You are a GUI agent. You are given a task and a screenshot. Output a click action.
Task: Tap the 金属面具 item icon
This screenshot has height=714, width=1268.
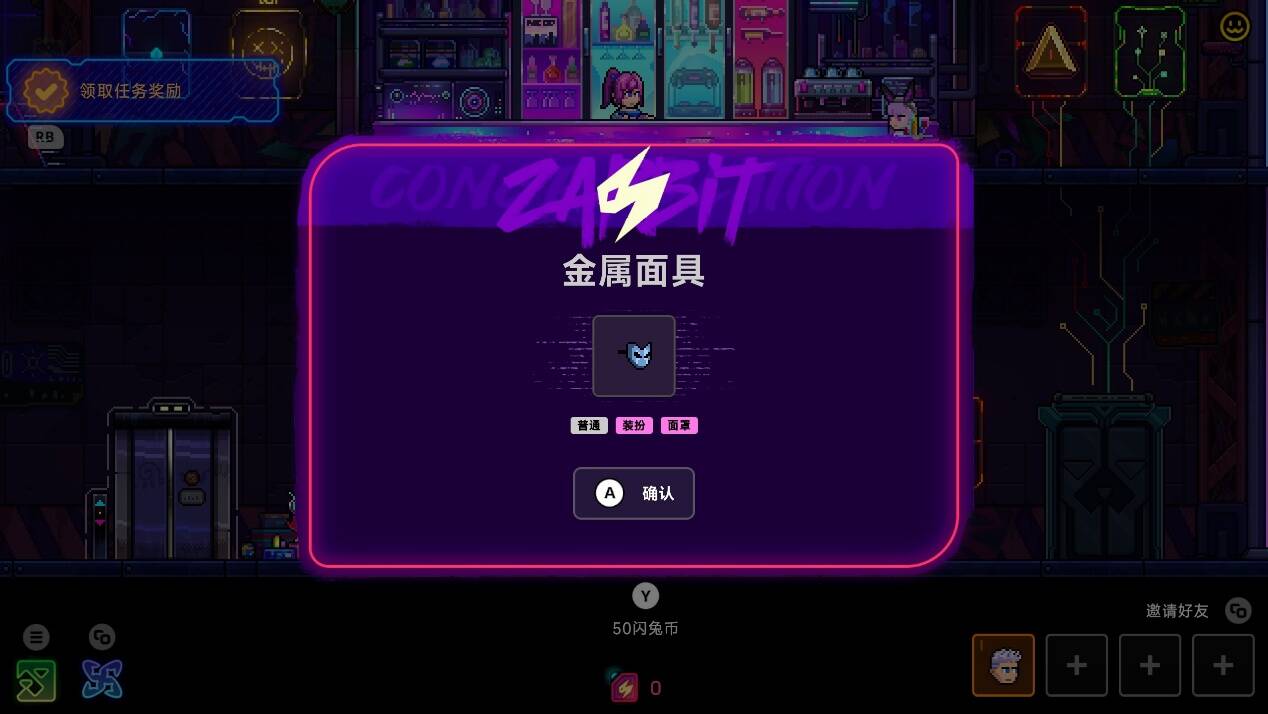tap(634, 356)
